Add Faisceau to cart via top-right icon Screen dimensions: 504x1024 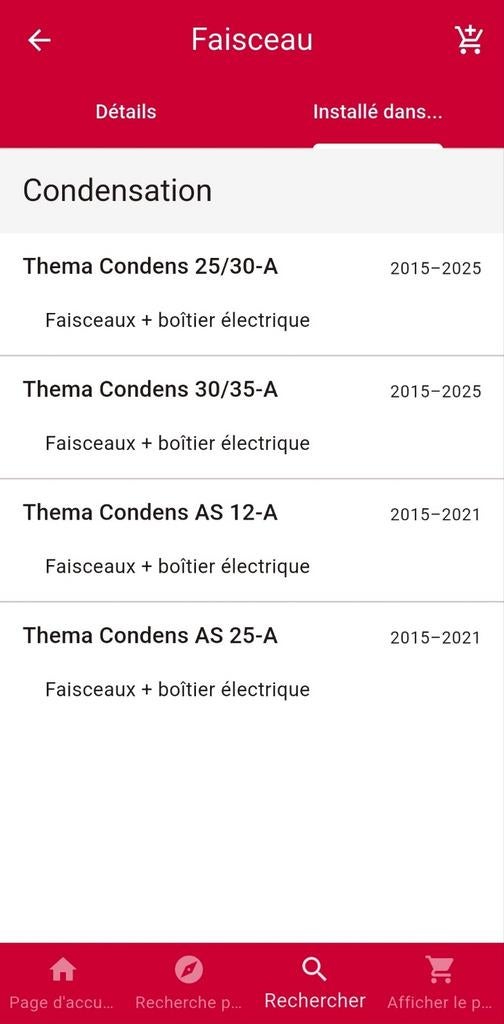click(x=469, y=40)
